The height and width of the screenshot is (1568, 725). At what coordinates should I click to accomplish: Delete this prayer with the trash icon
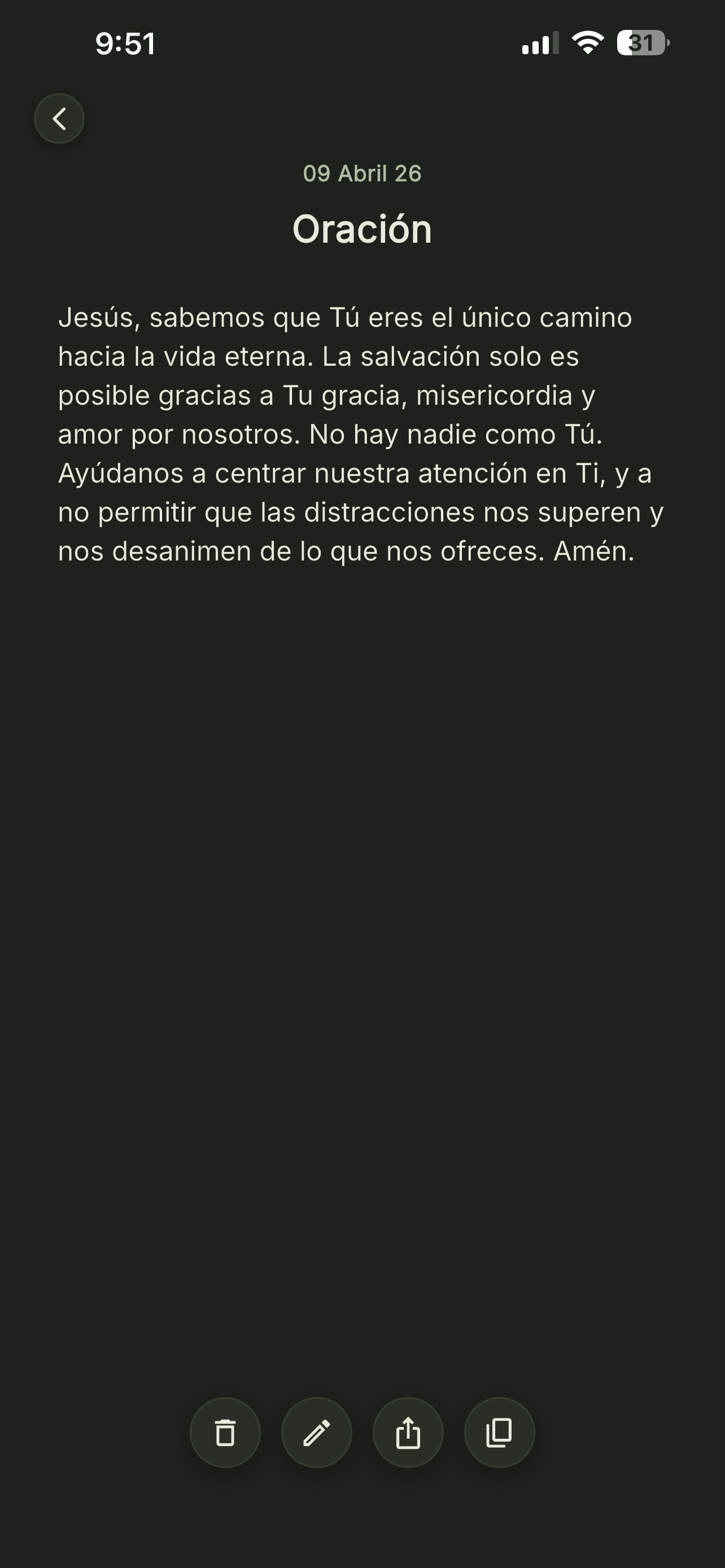point(225,1433)
